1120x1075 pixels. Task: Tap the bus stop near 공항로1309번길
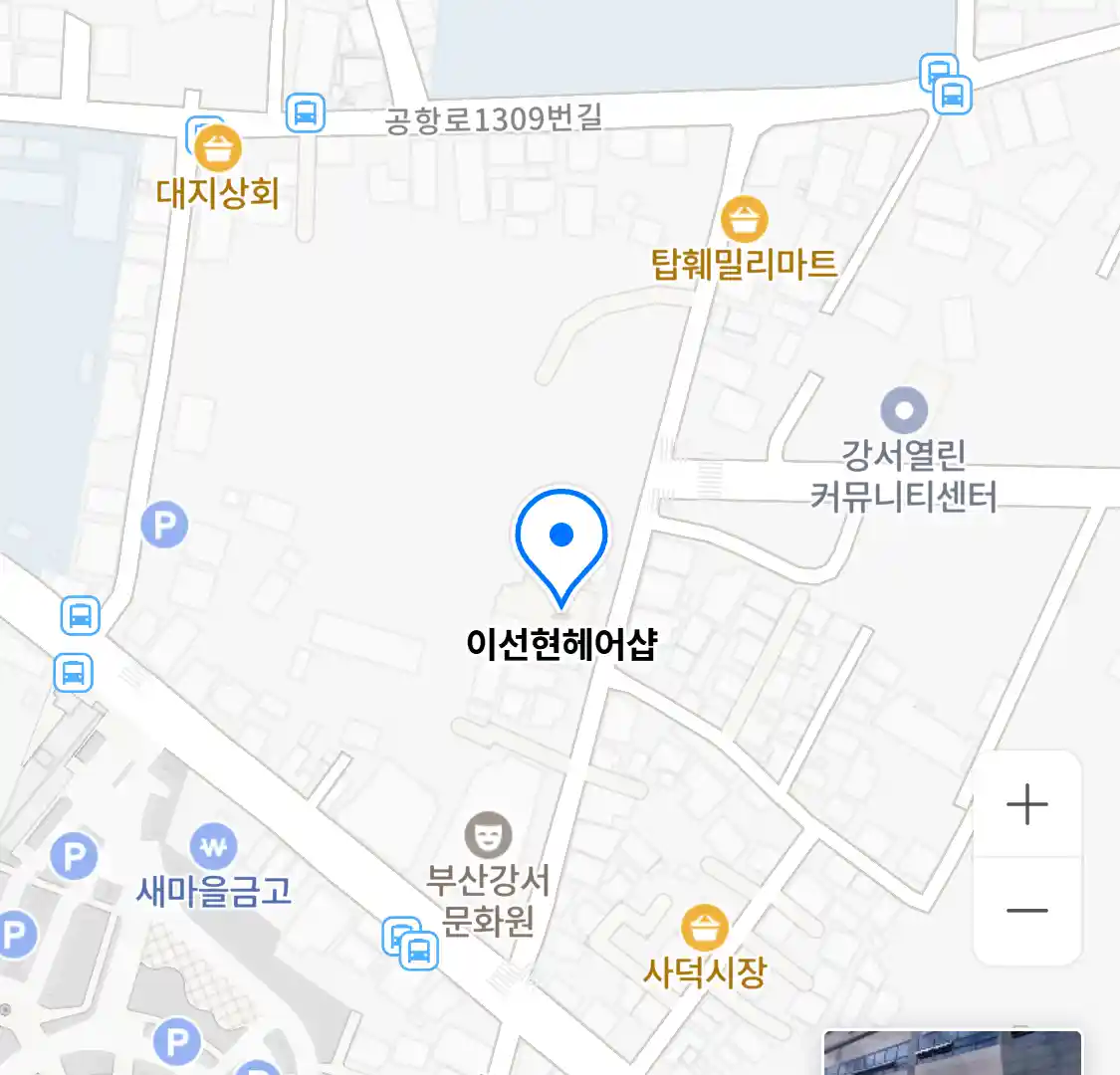[x=305, y=112]
